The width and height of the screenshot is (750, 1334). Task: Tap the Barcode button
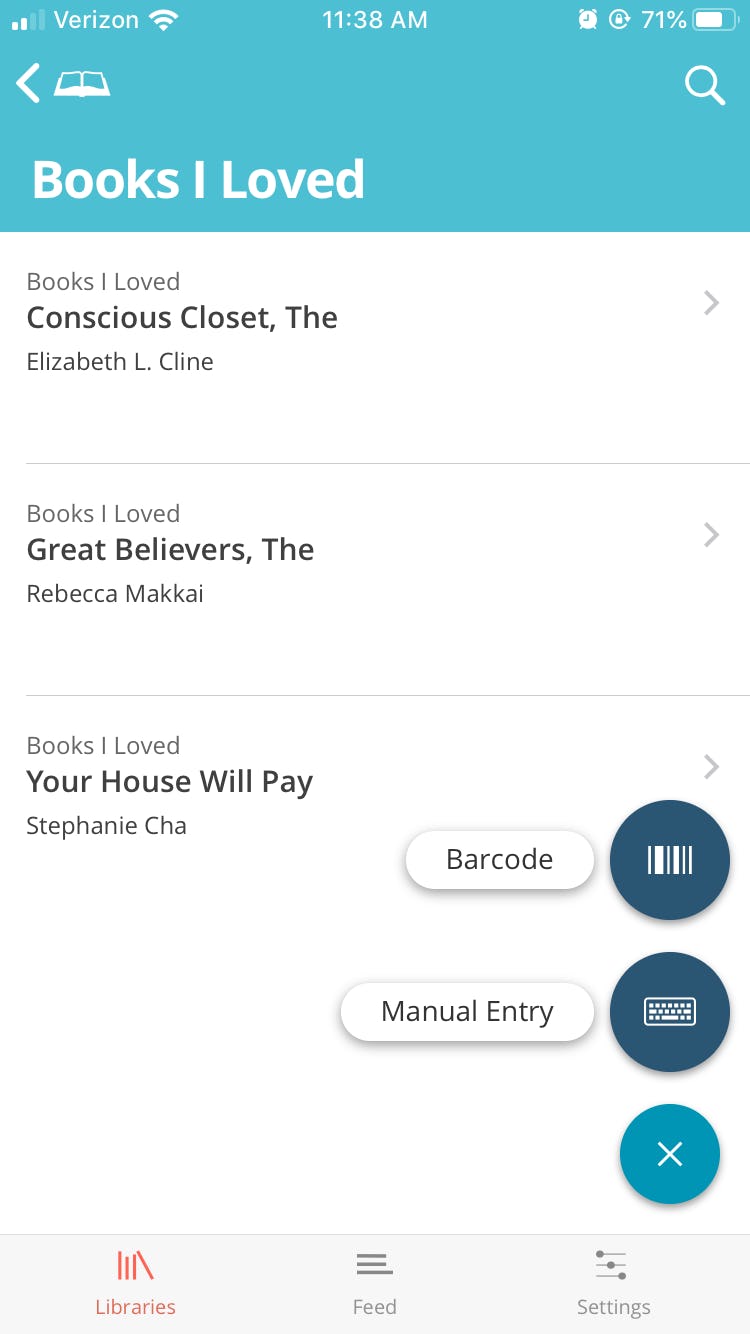pos(499,859)
